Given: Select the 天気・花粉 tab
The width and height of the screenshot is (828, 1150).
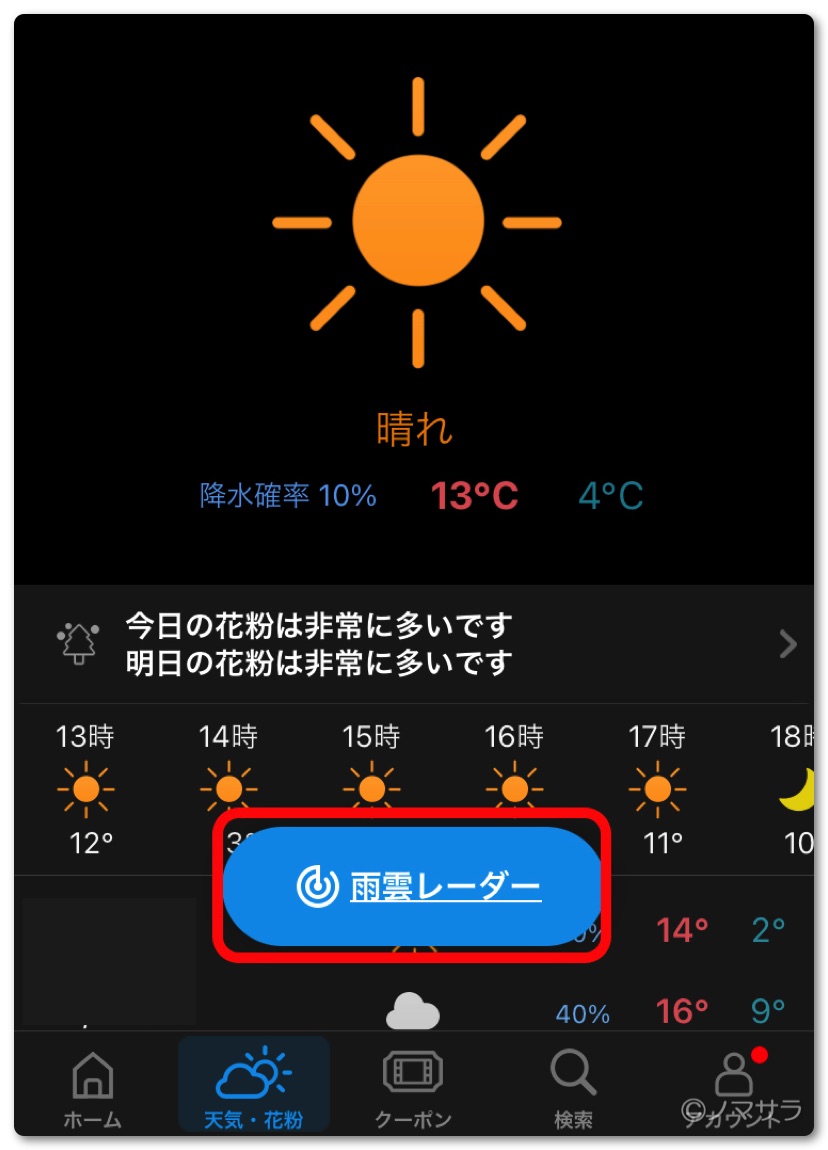Looking at the screenshot, I should (x=253, y=1089).
